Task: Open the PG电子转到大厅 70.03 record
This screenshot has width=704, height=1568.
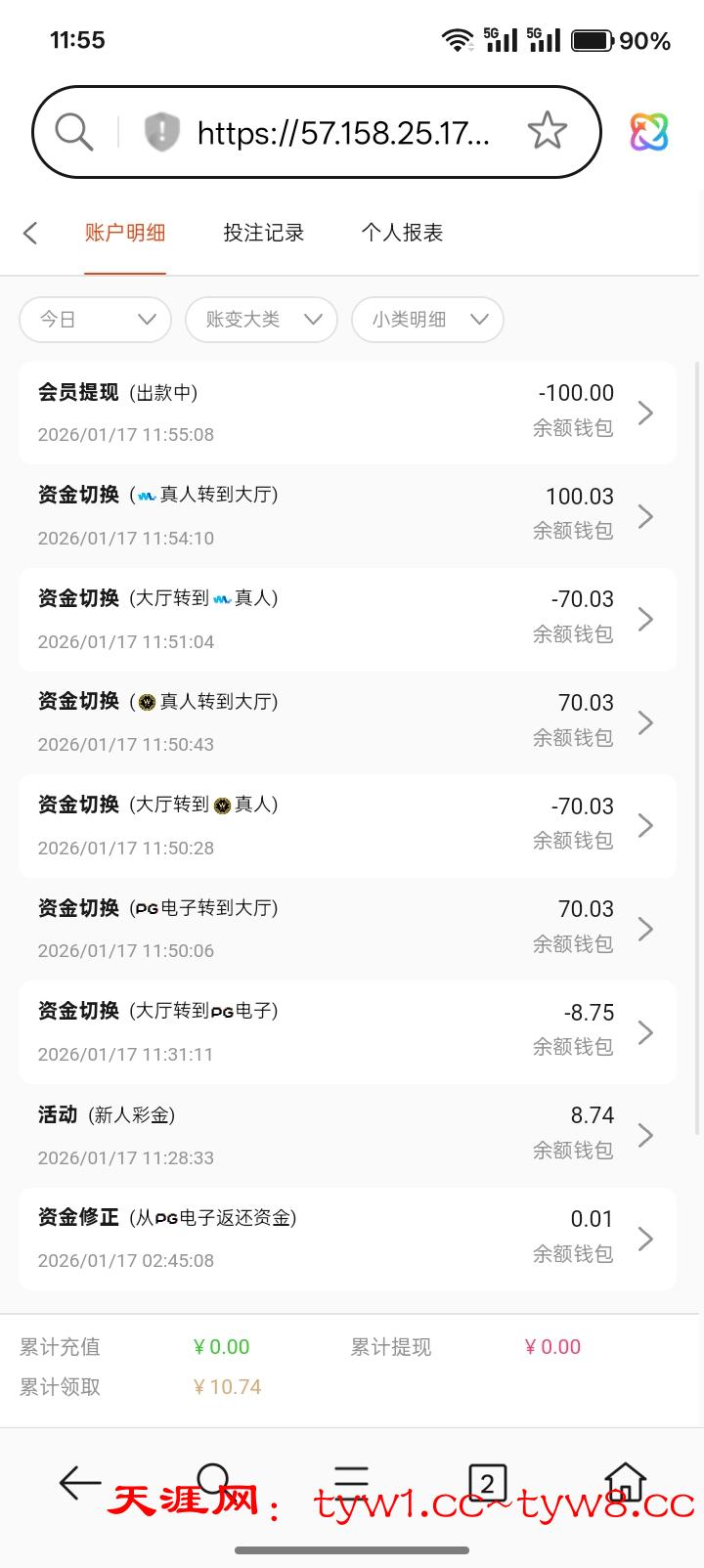Action: (347, 929)
